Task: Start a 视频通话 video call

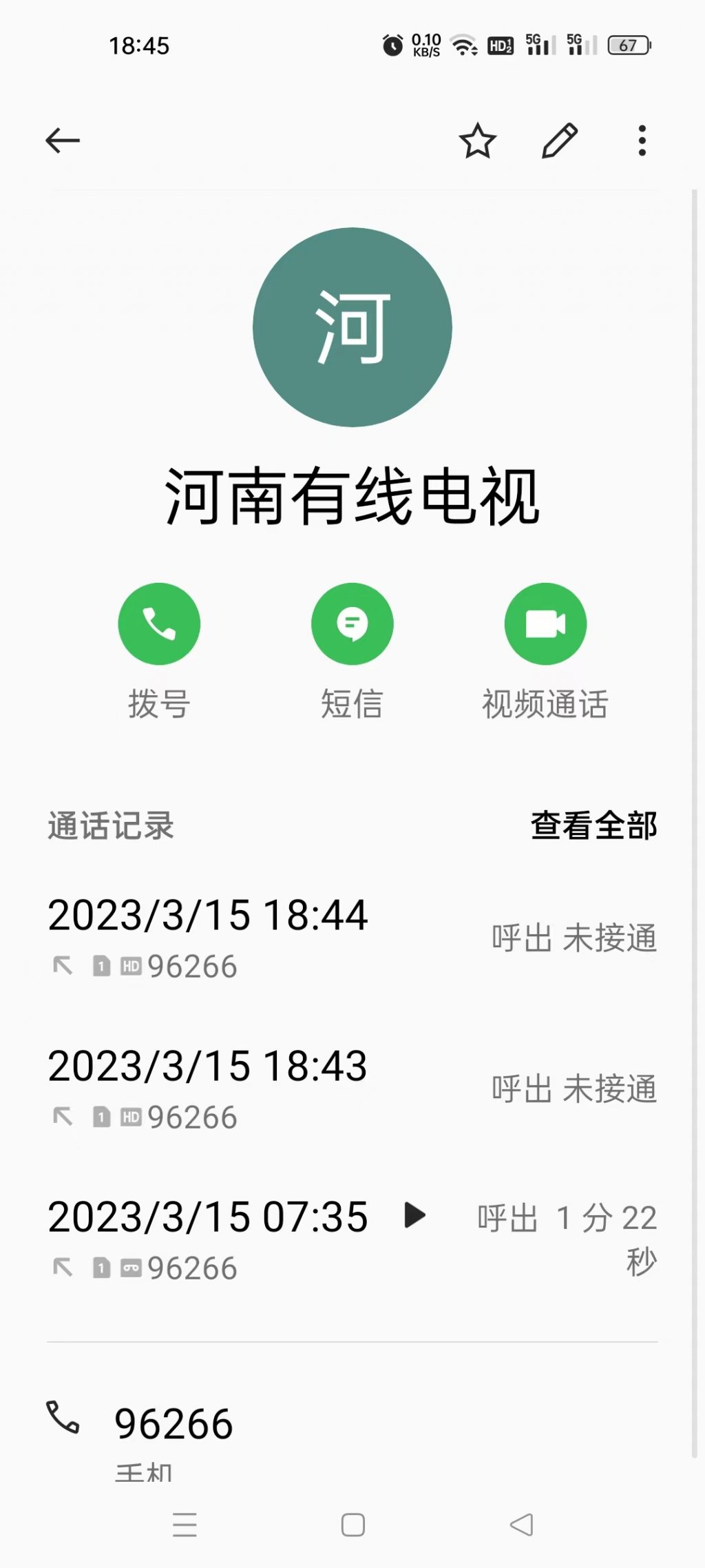Action: [x=545, y=623]
